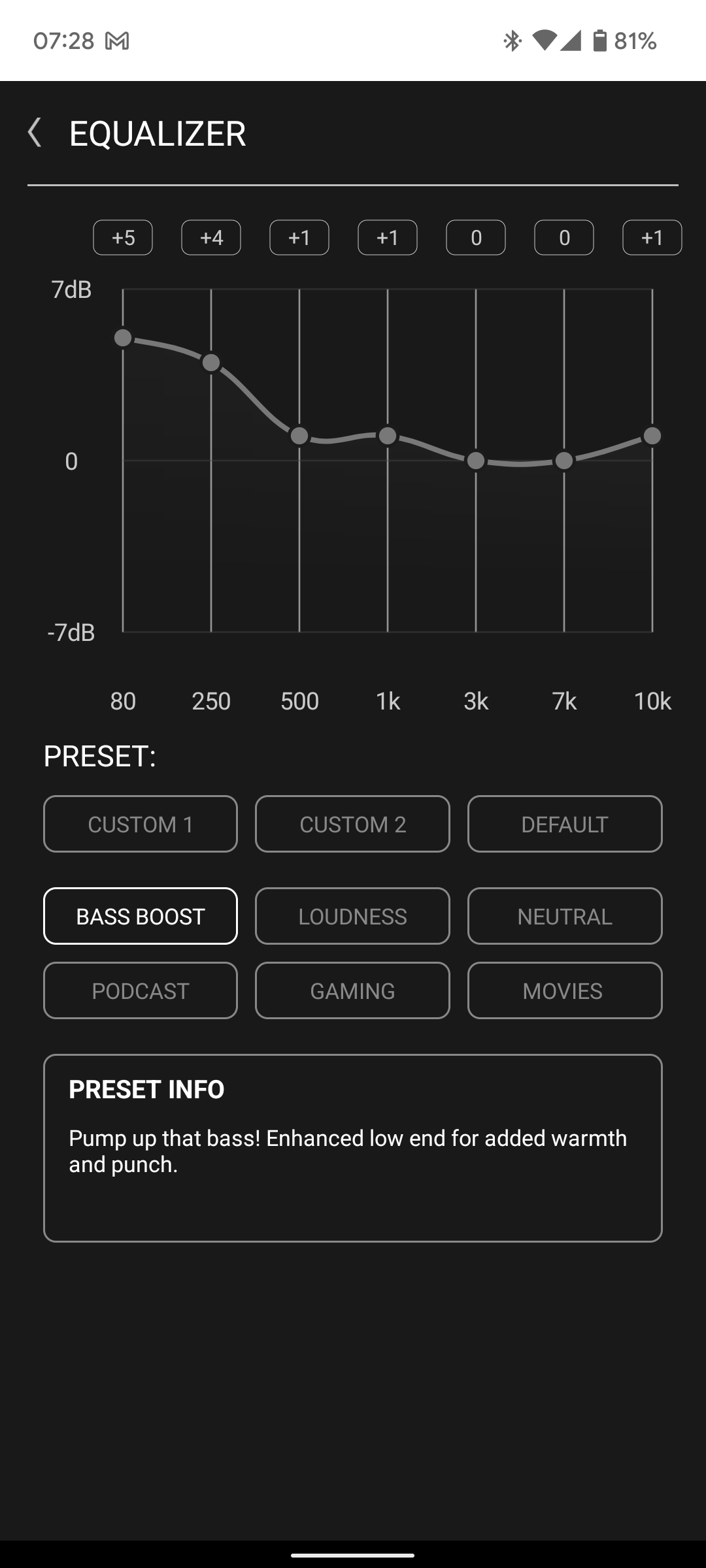Tap the 500 Hz band slider handle
706x1568 pixels.
click(299, 436)
